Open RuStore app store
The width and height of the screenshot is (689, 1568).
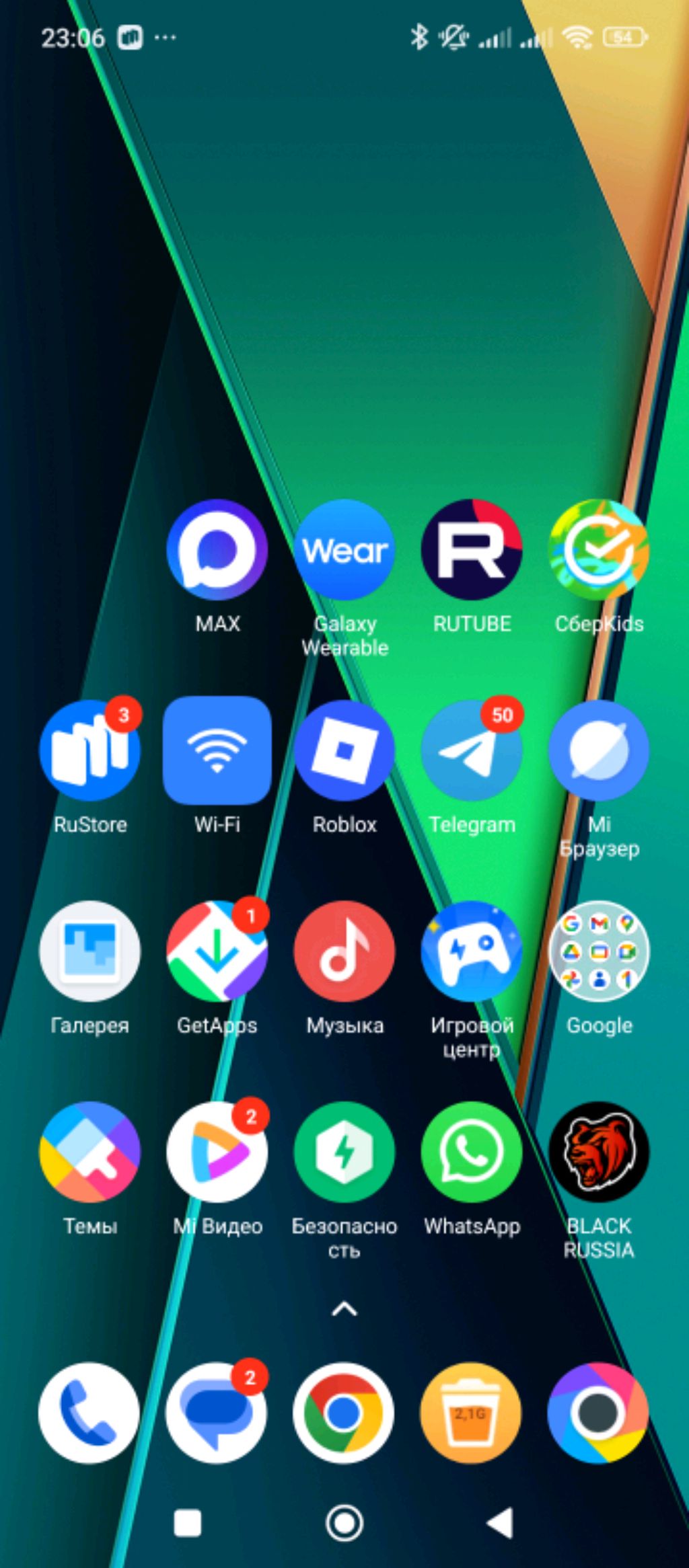[x=90, y=750]
